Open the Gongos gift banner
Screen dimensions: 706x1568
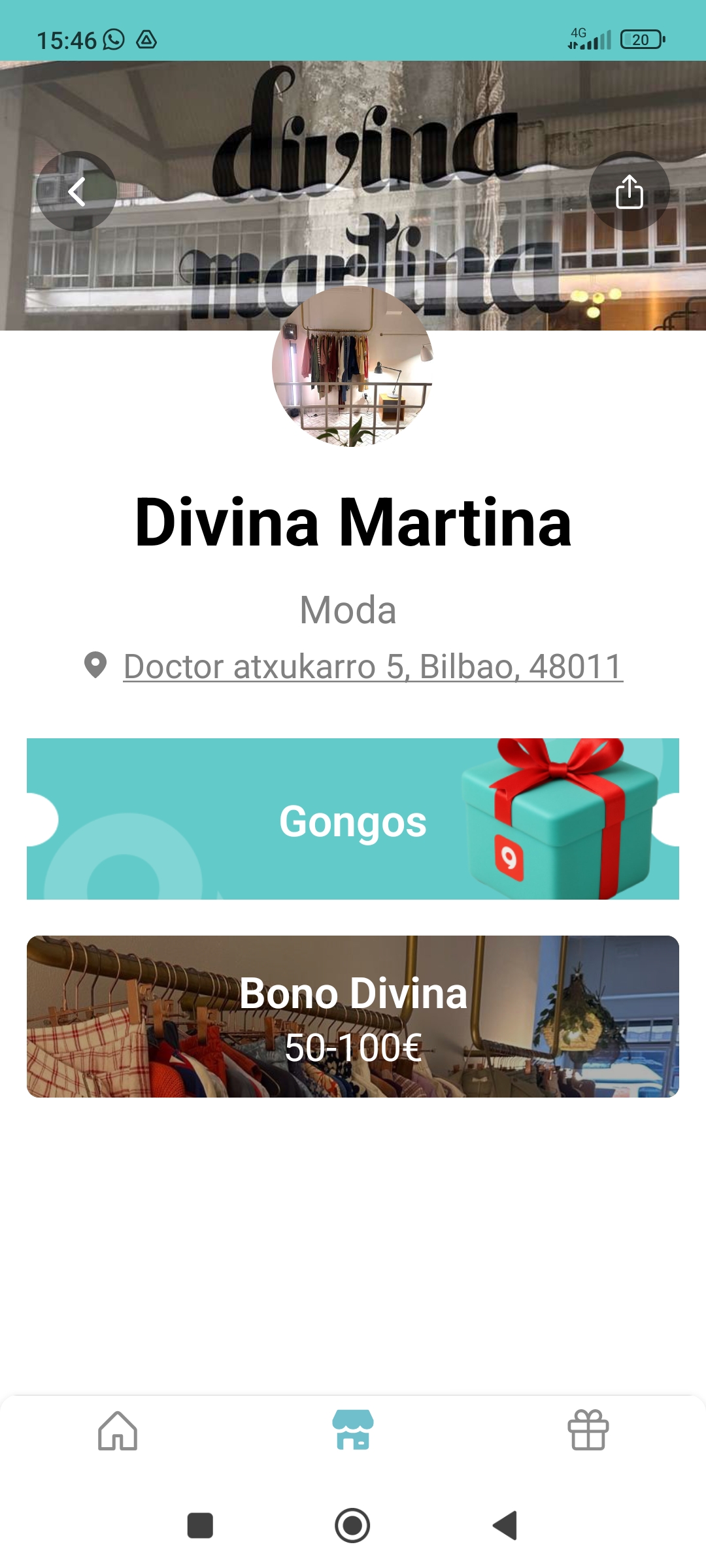tap(353, 819)
